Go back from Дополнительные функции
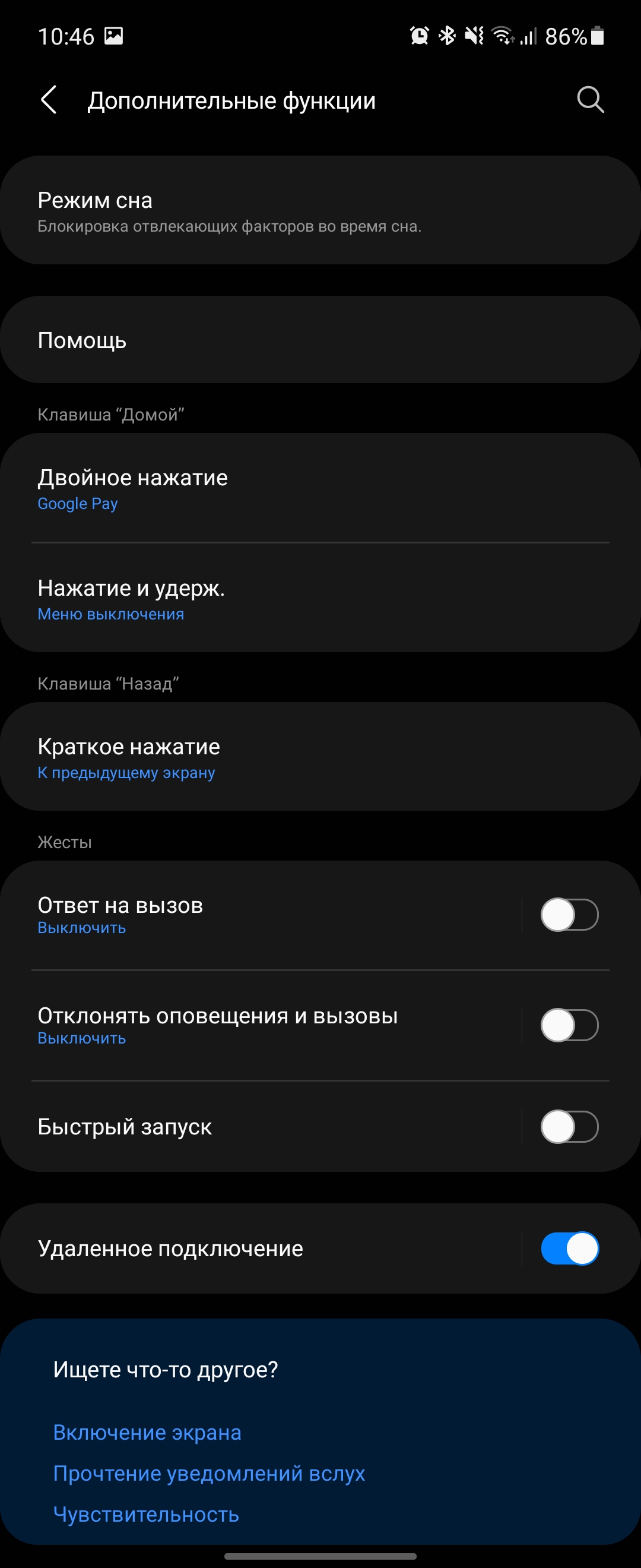This screenshot has width=641, height=1568. tap(49, 100)
